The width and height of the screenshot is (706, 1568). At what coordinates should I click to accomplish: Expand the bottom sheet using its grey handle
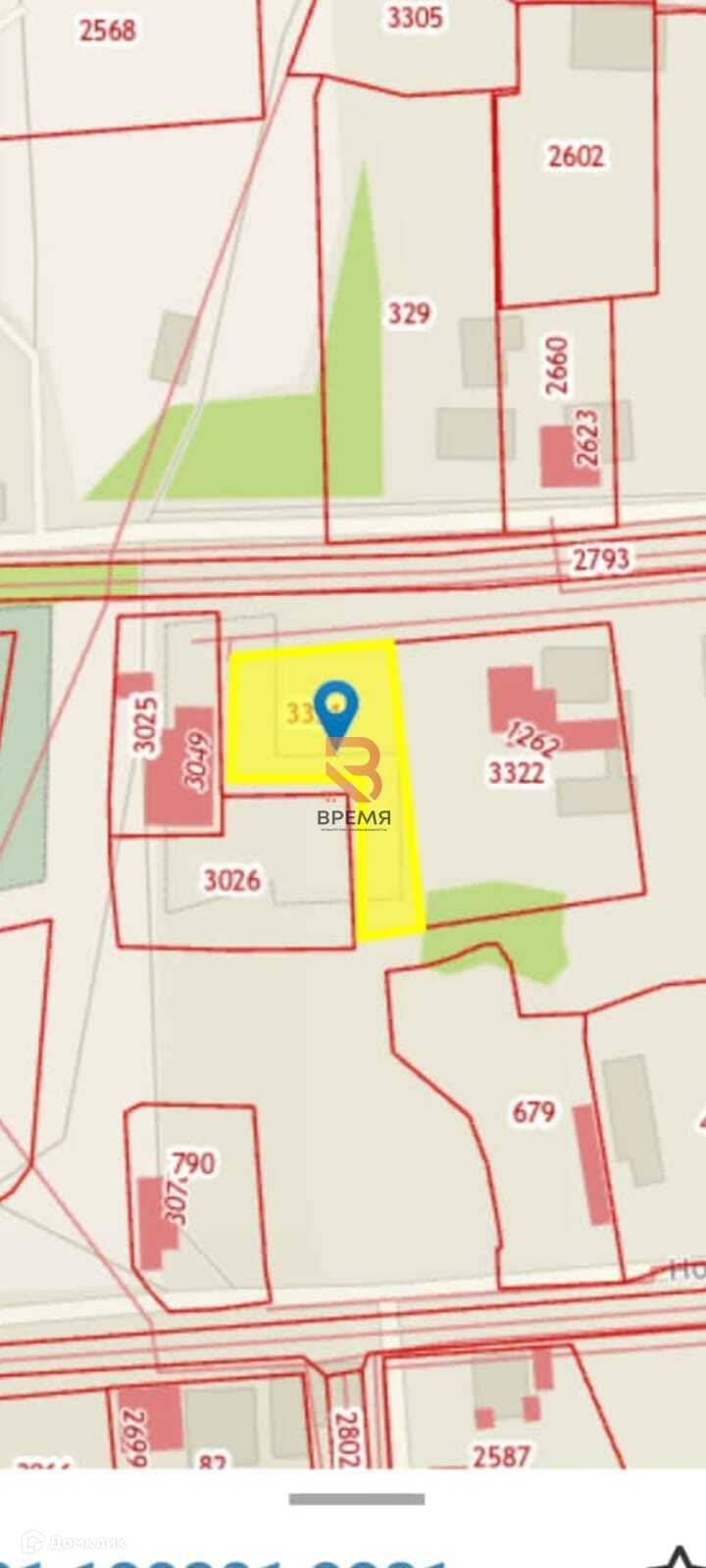[357, 1498]
